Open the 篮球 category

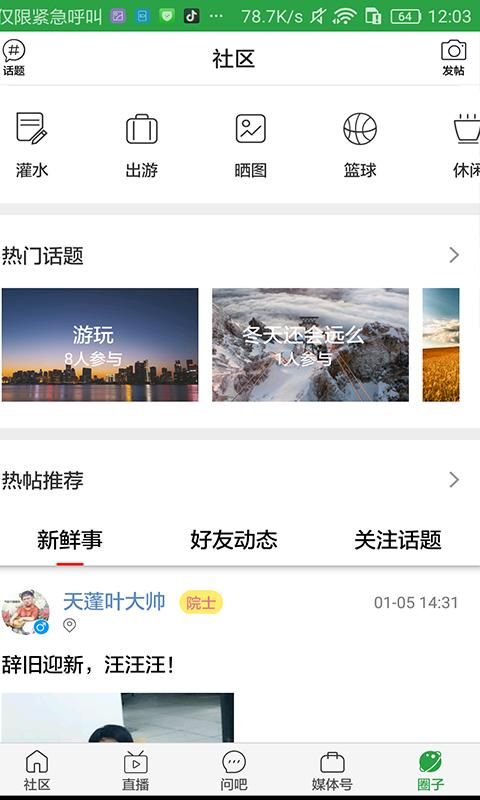tap(360, 145)
